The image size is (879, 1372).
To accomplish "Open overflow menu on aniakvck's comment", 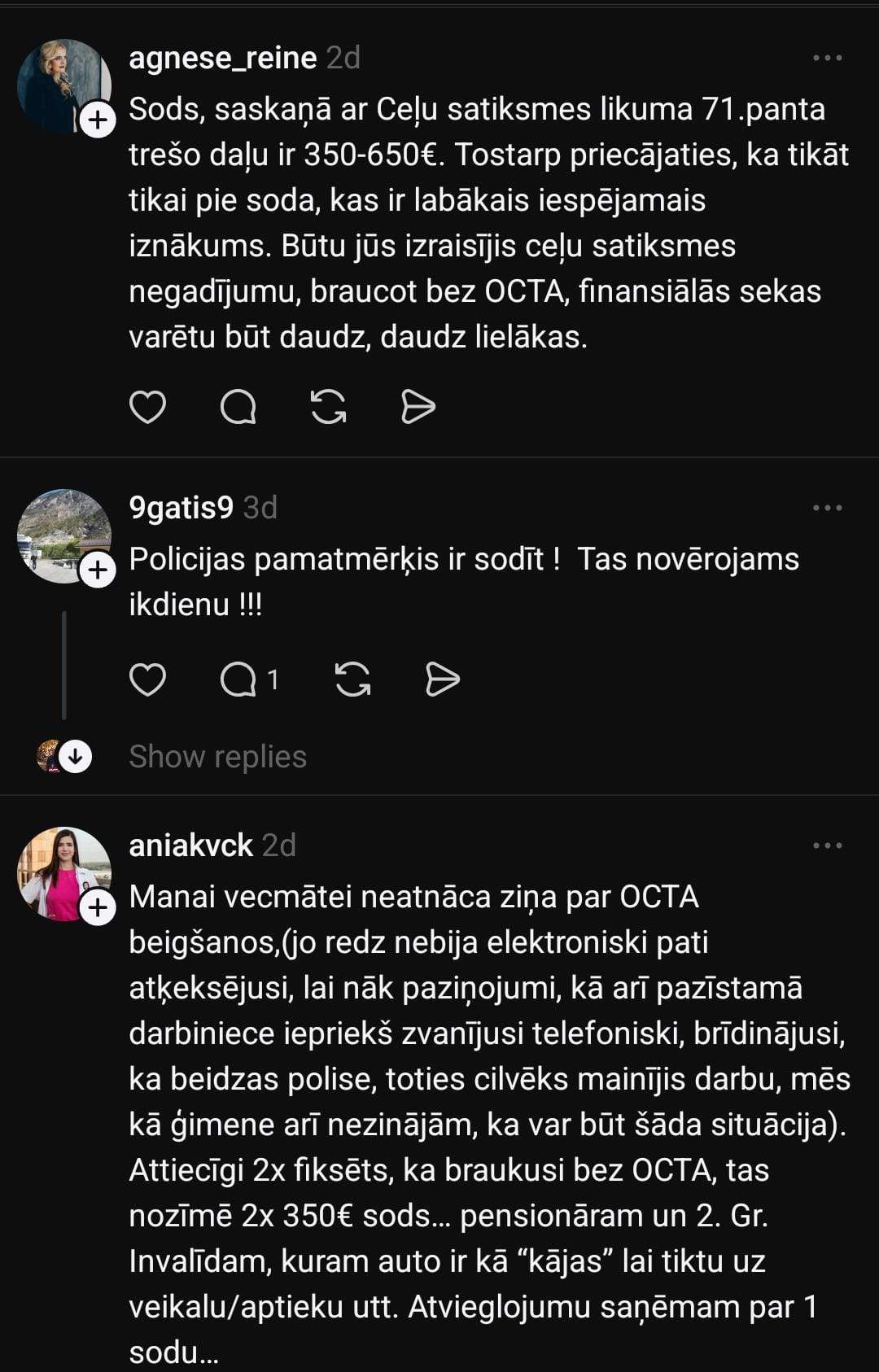I will [x=827, y=845].
